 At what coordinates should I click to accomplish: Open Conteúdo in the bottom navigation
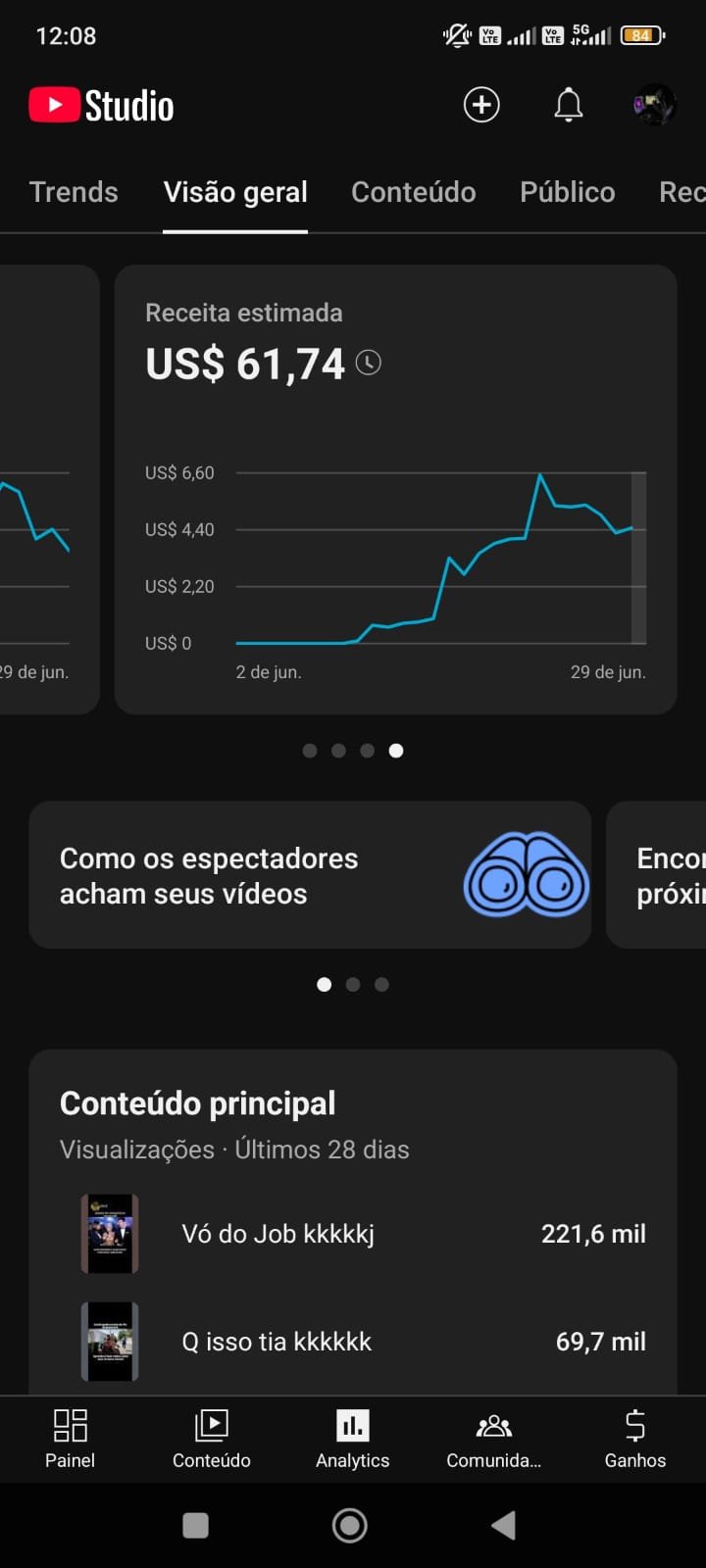212,1439
